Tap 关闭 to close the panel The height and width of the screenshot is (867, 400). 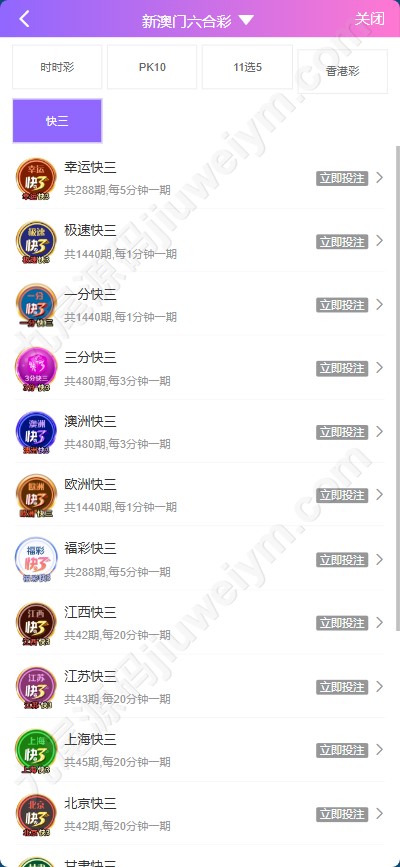[369, 19]
